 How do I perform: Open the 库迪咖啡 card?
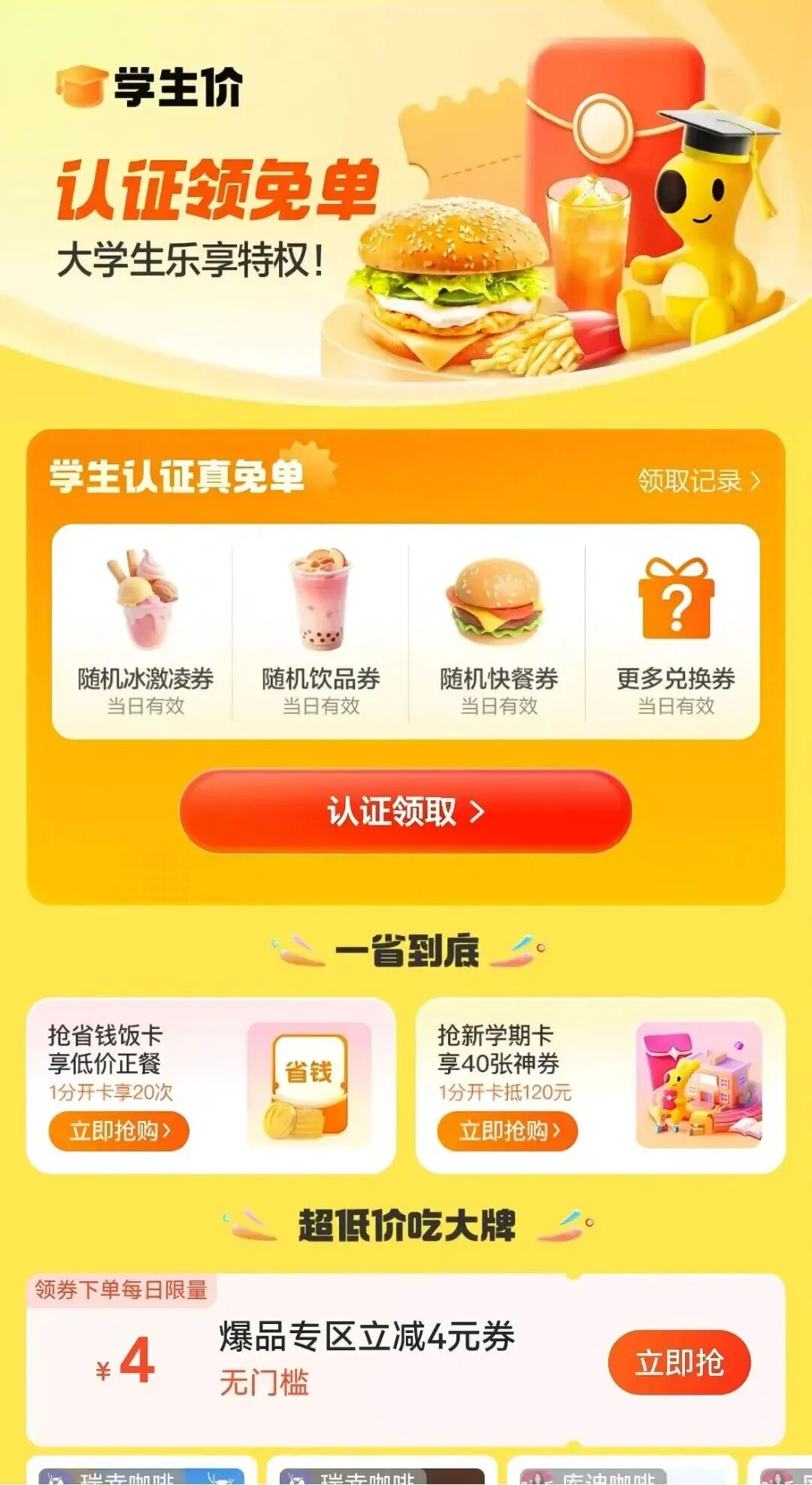[x=609, y=1476]
